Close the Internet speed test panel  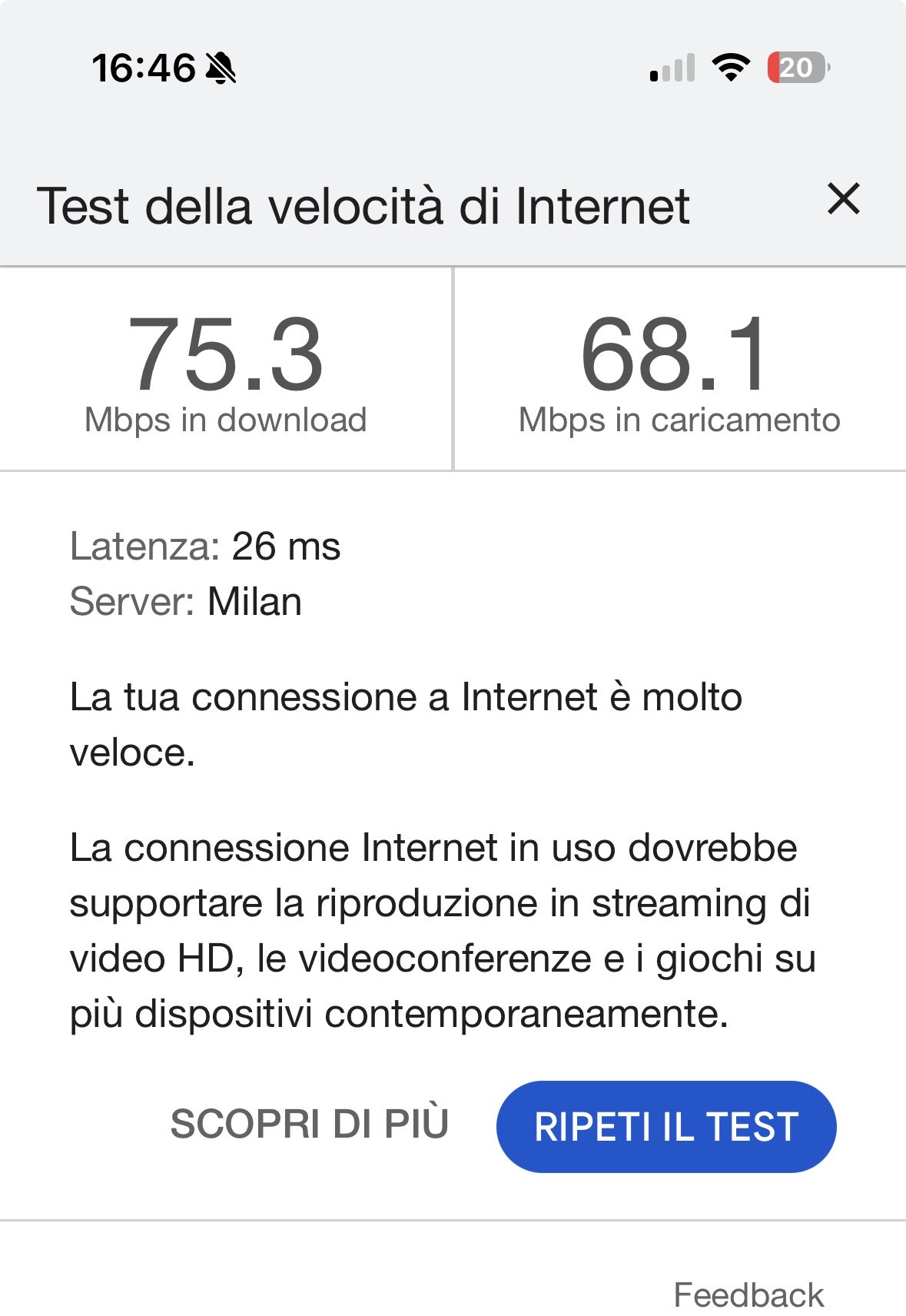click(843, 199)
